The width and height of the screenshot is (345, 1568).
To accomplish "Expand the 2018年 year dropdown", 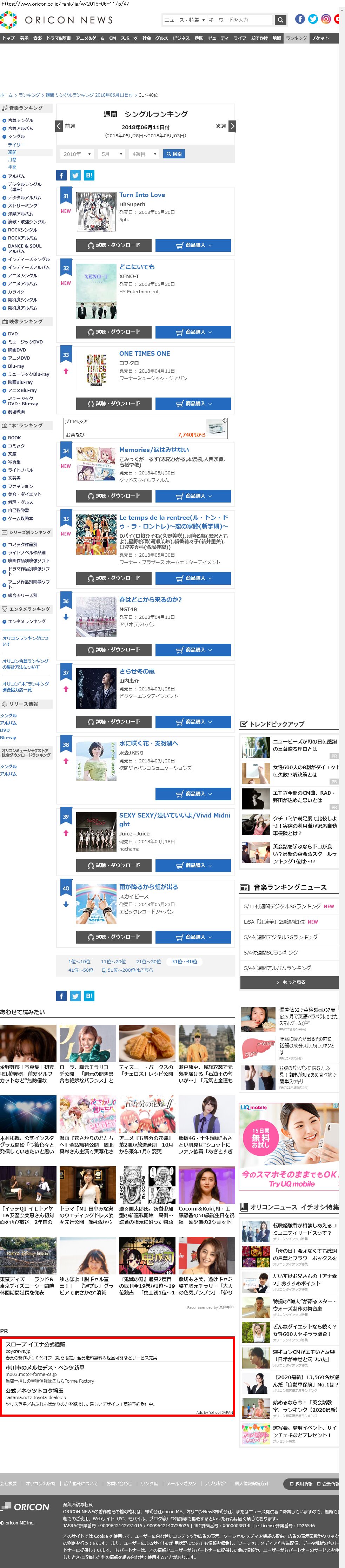I will 77,154.
